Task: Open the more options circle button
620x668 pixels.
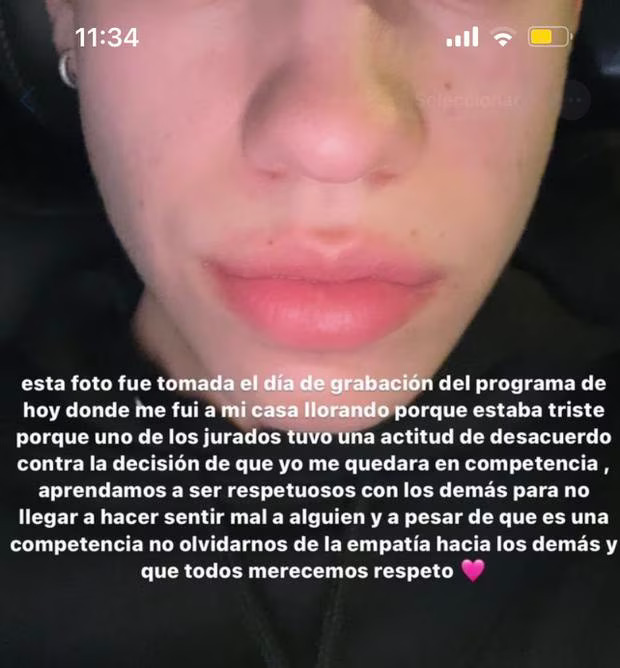Action: click(x=573, y=100)
